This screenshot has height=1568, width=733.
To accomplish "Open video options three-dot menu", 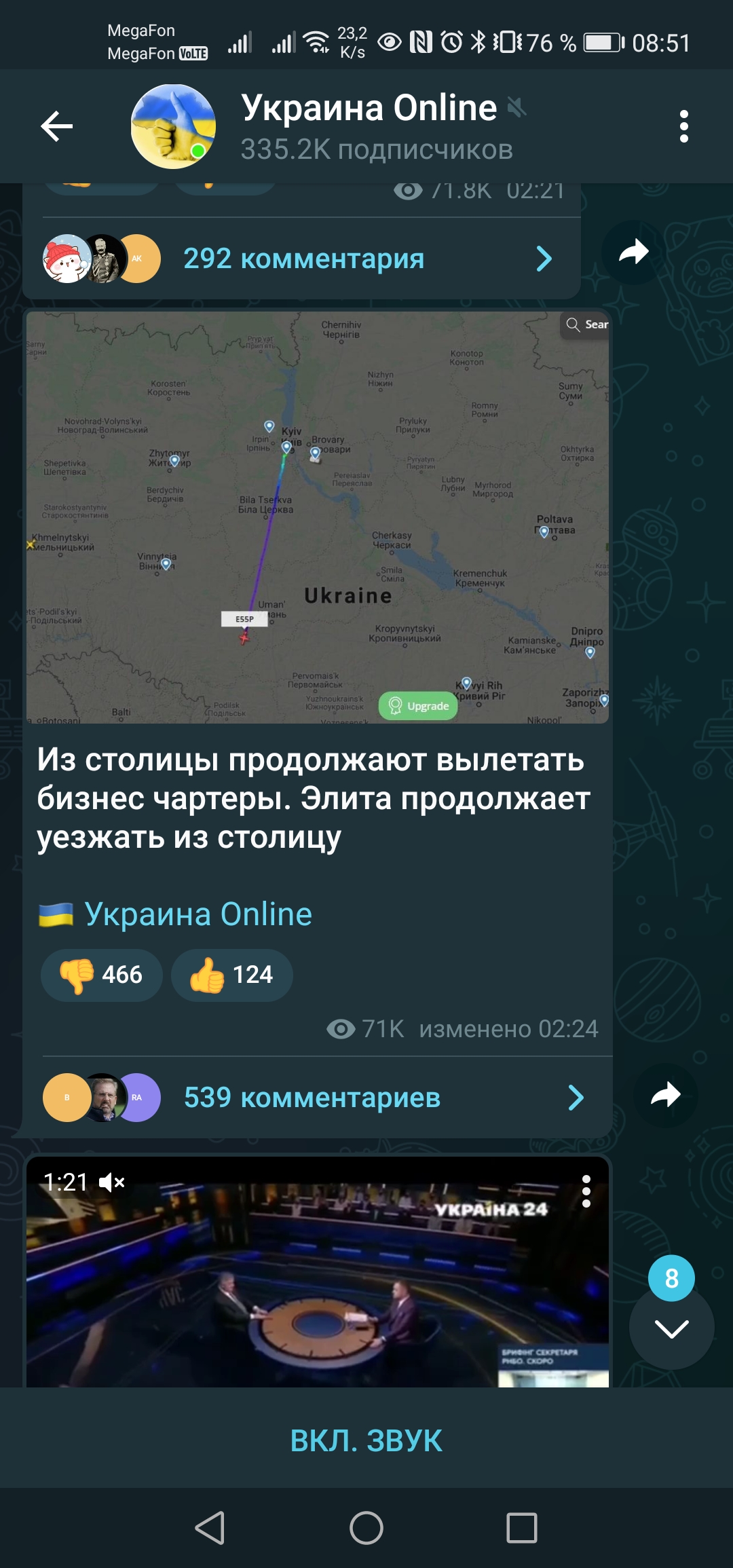I will 586,1191.
